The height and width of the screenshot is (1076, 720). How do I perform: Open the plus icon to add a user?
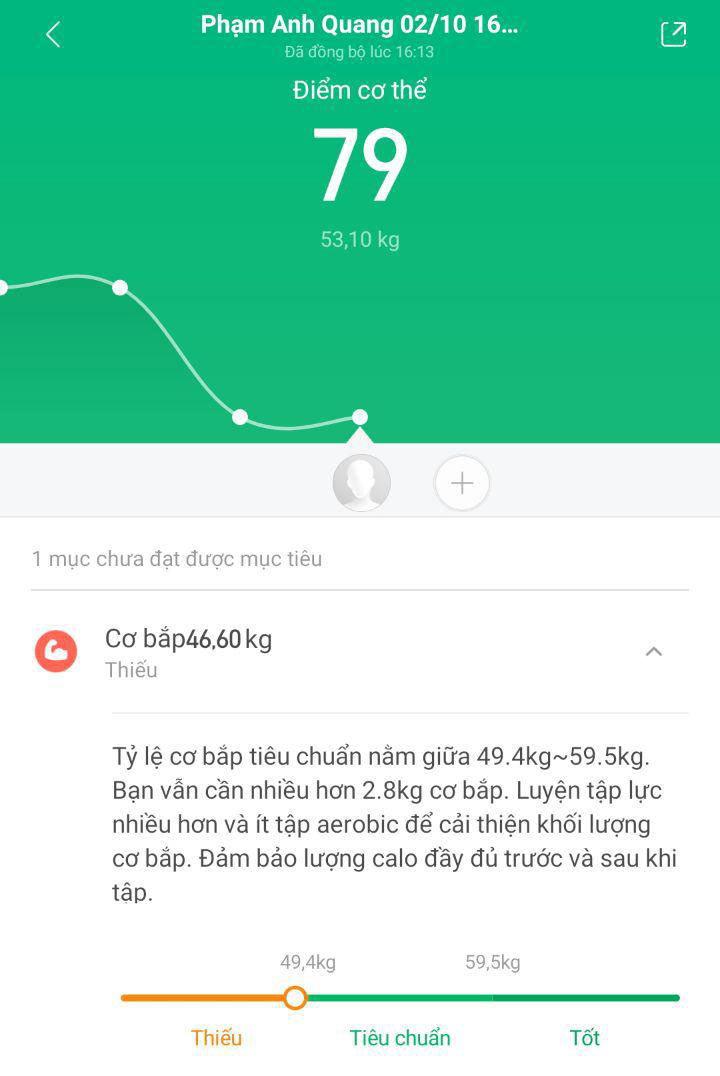coord(461,482)
